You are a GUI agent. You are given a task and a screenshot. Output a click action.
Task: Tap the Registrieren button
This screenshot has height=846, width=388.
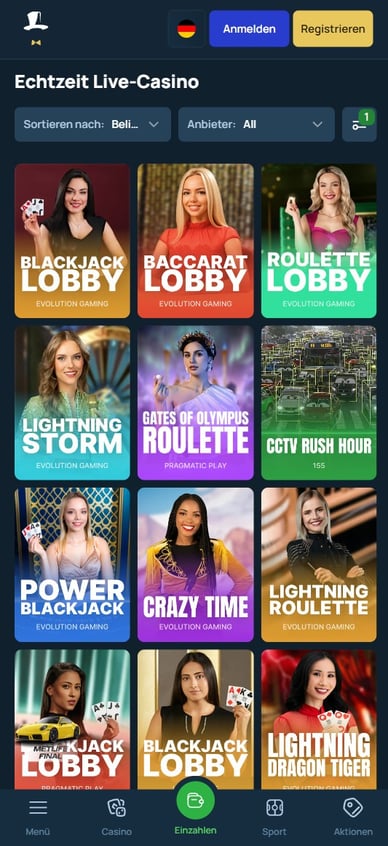tap(333, 29)
